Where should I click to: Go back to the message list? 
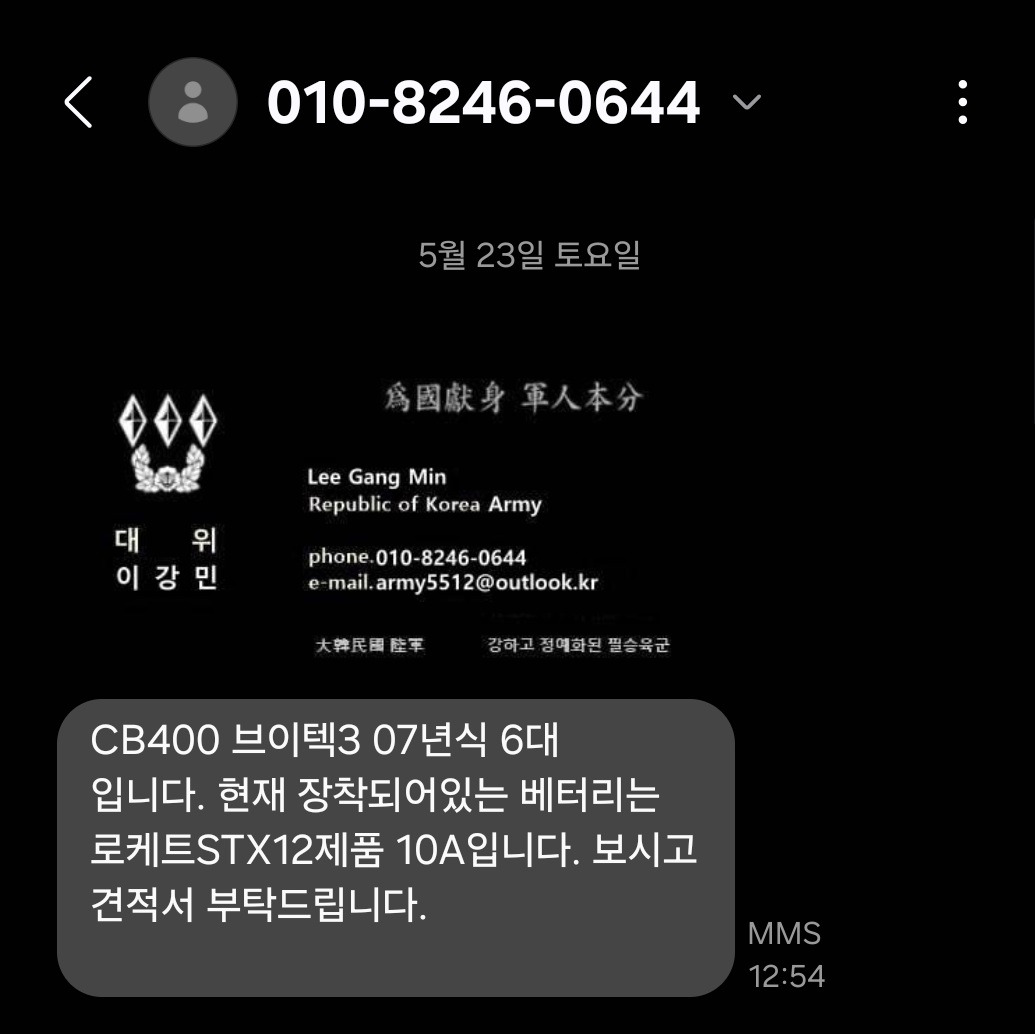click(x=79, y=102)
